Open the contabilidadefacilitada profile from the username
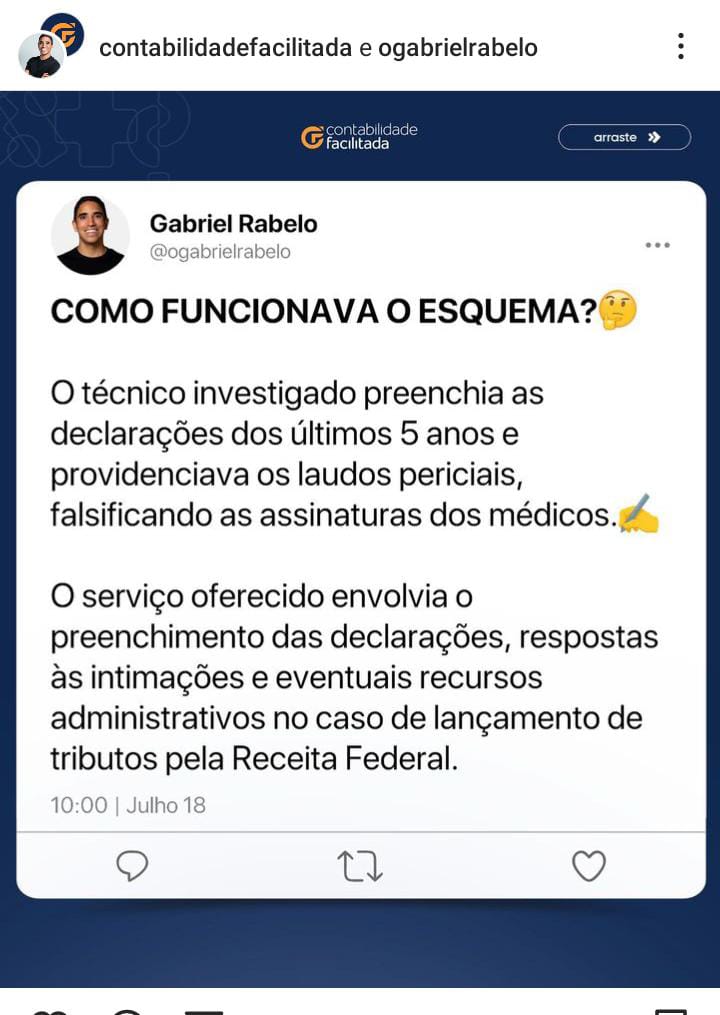The height and width of the screenshot is (1015, 720). 225,48
